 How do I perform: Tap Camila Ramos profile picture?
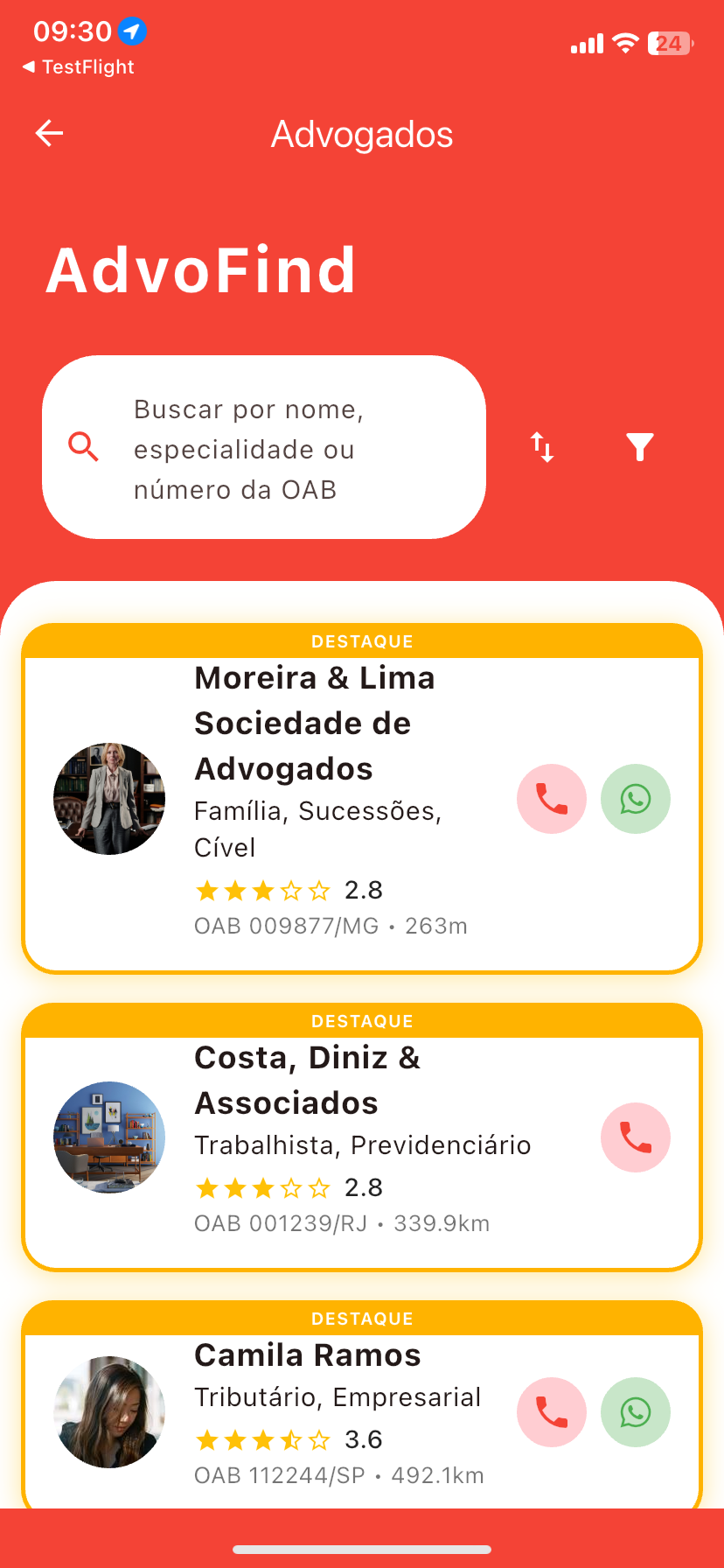click(108, 1411)
